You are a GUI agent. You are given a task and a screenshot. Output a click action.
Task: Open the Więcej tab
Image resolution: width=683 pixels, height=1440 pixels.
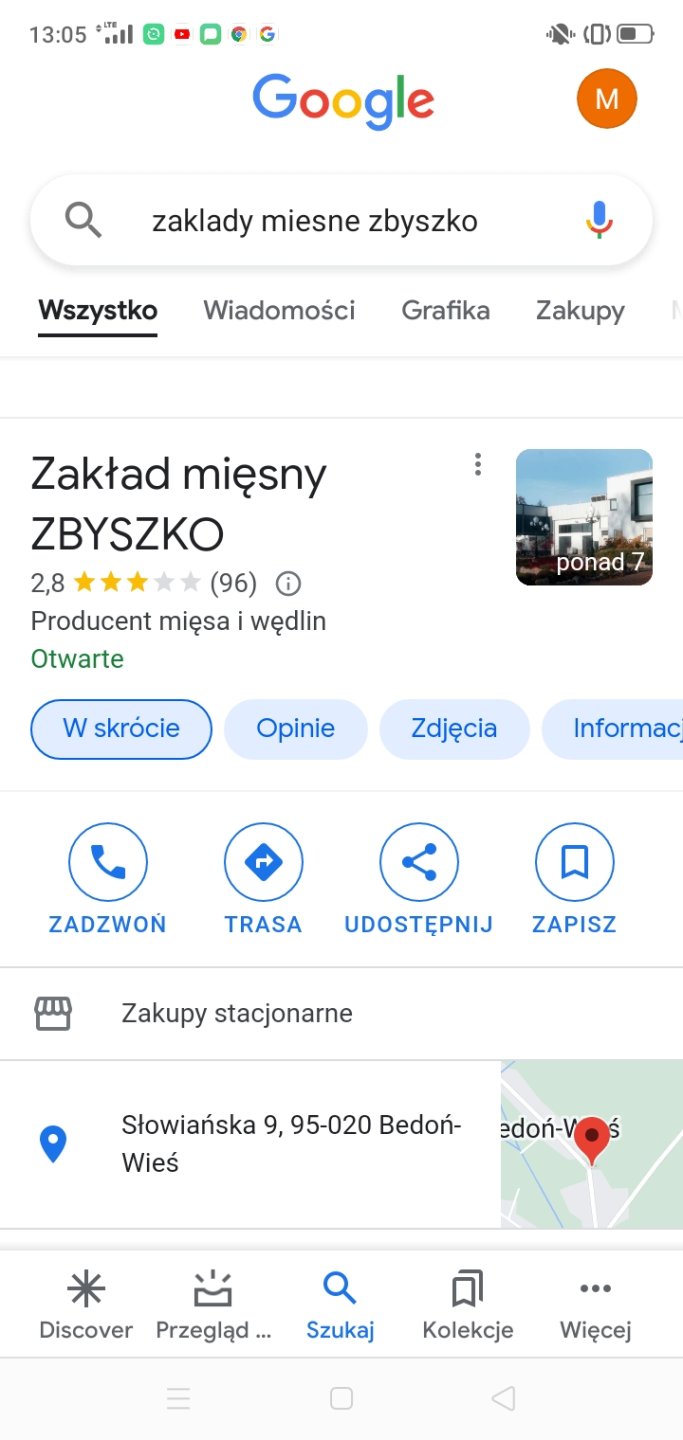point(595,1305)
